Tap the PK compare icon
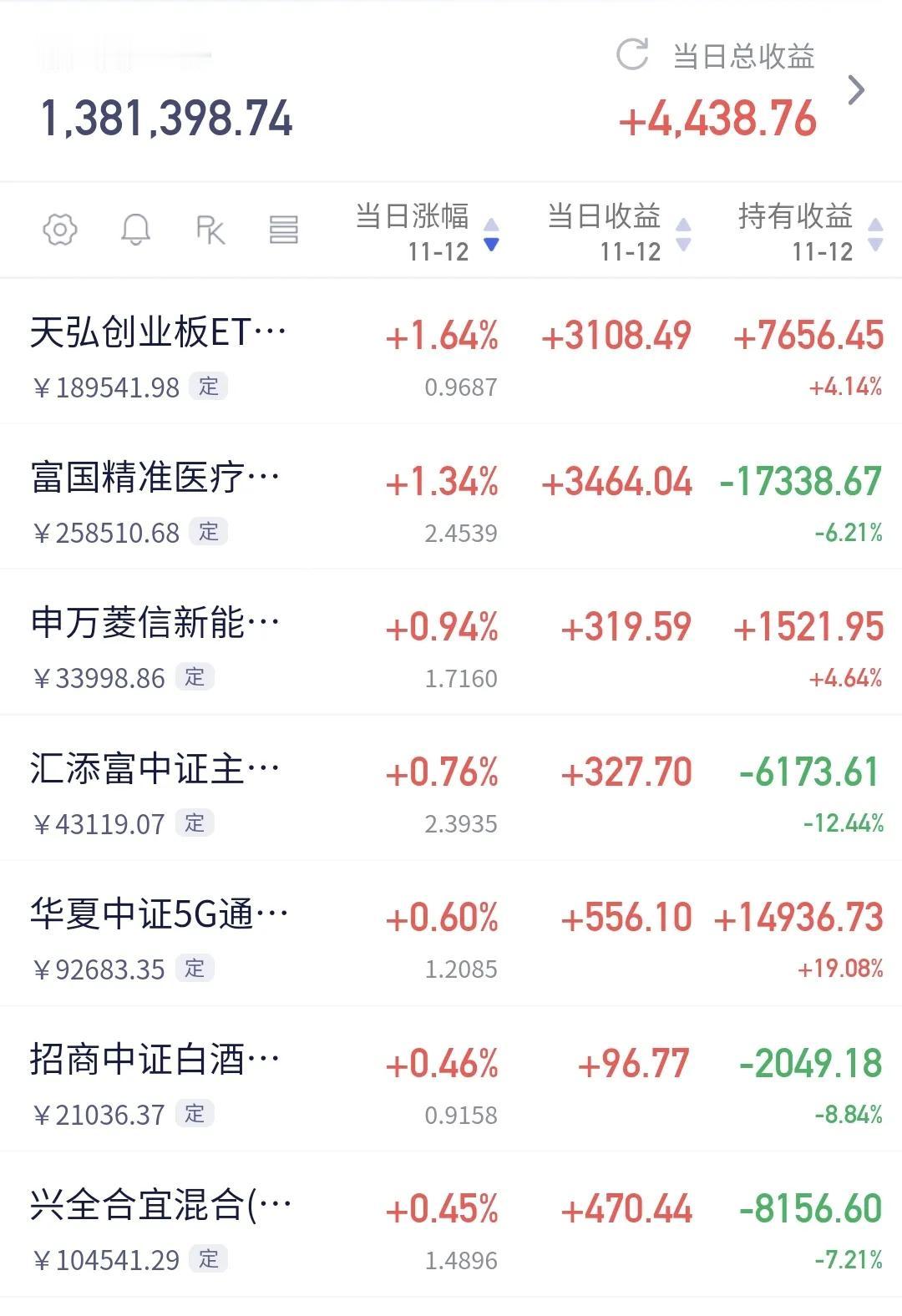Image resolution: width=902 pixels, height=1316 pixels. [x=210, y=230]
